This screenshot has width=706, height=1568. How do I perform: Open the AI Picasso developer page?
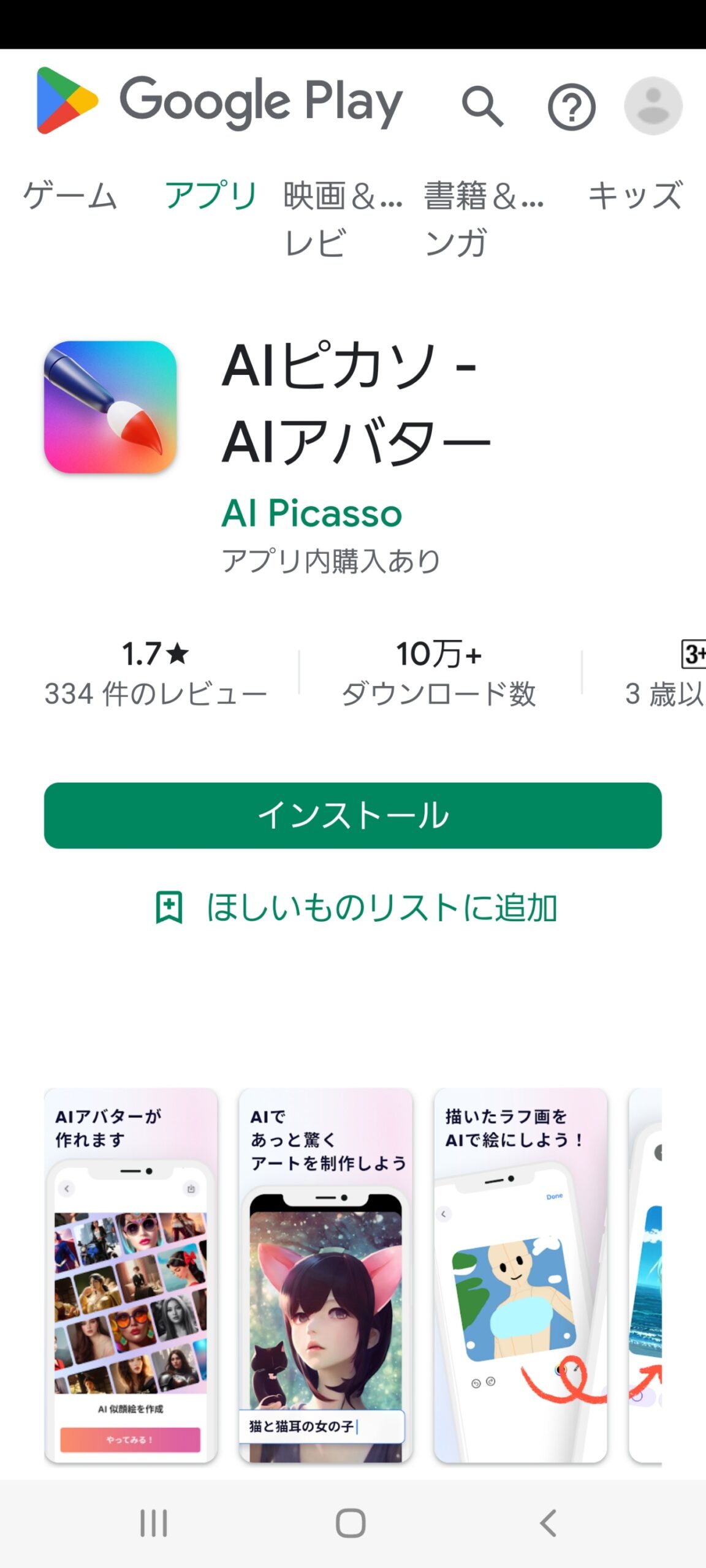[x=312, y=513]
